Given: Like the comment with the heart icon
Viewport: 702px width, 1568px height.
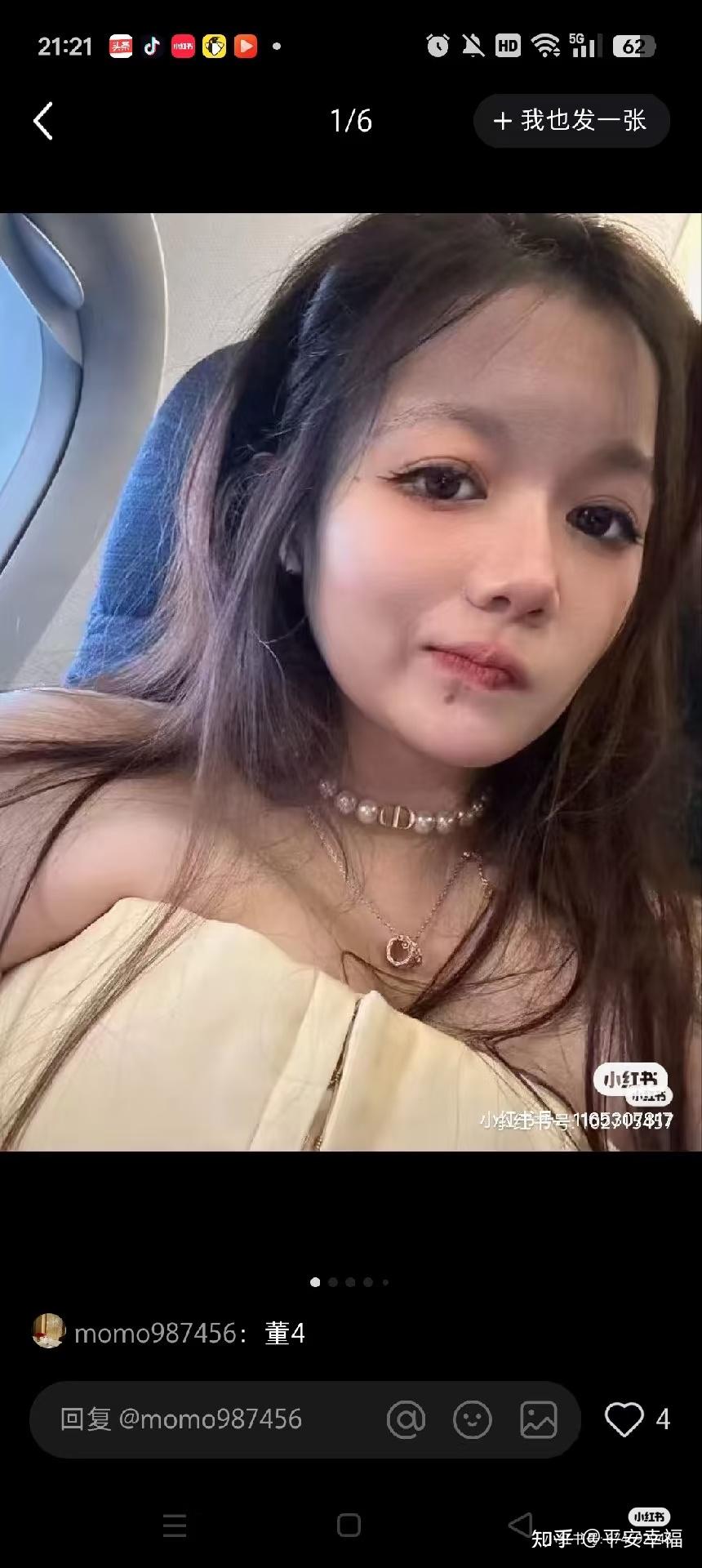Looking at the screenshot, I should pyautogui.click(x=624, y=1419).
